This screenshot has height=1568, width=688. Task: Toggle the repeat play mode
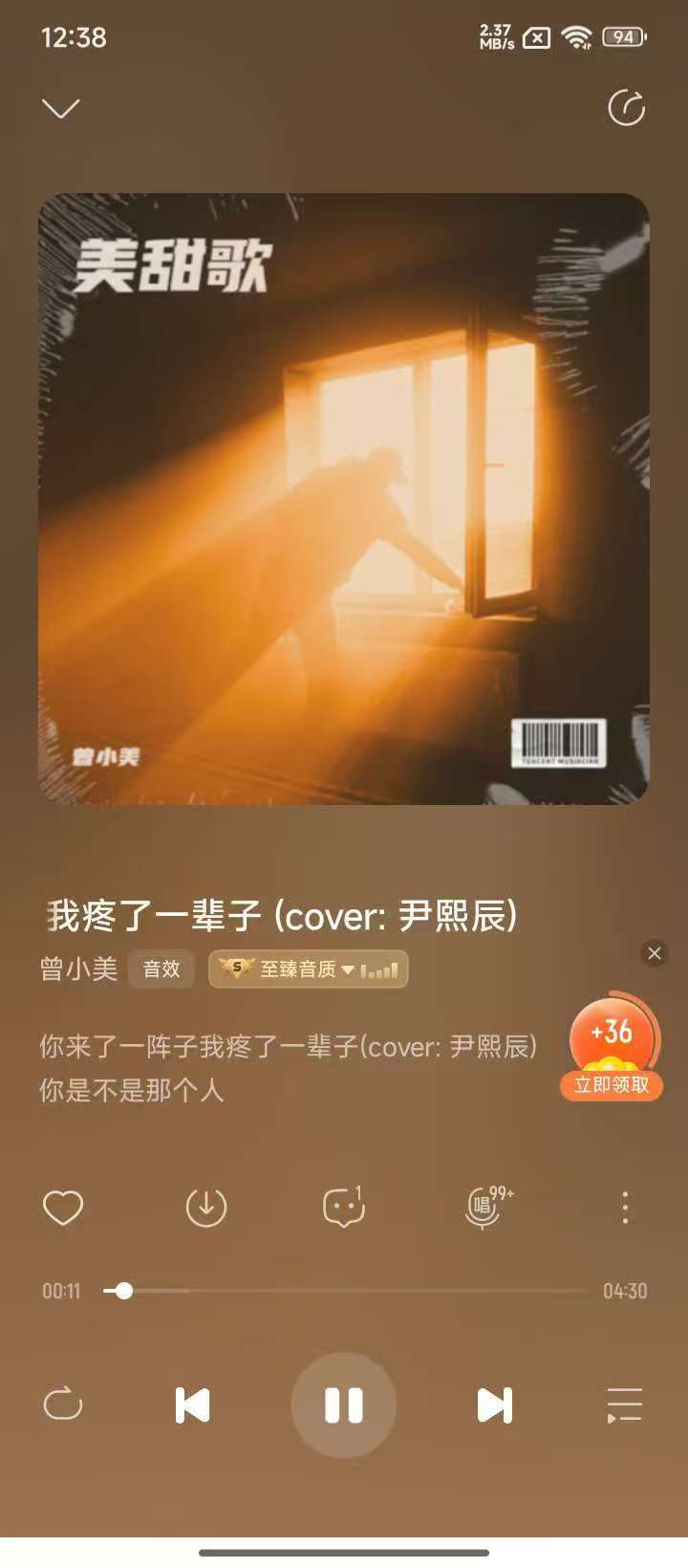click(x=63, y=1405)
